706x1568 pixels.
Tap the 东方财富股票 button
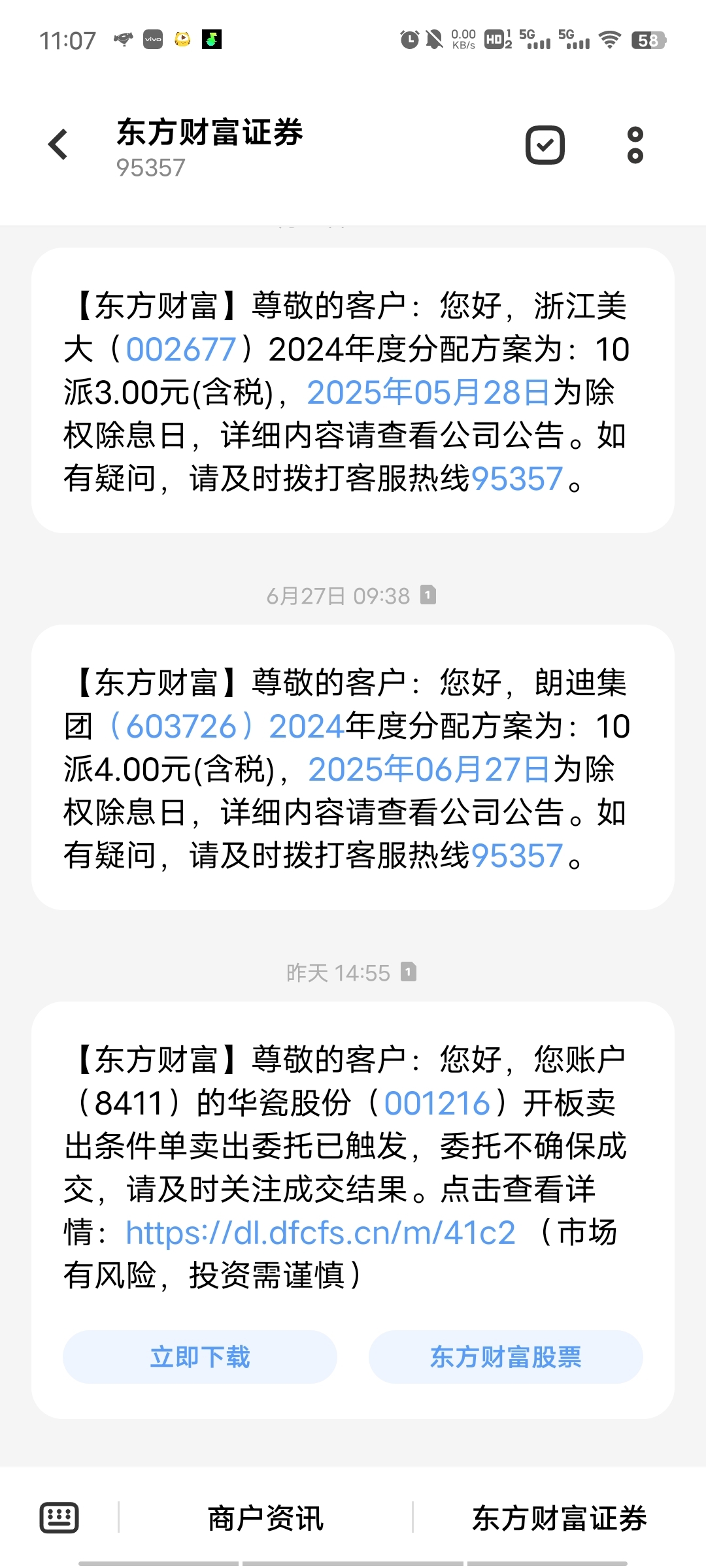506,1357
